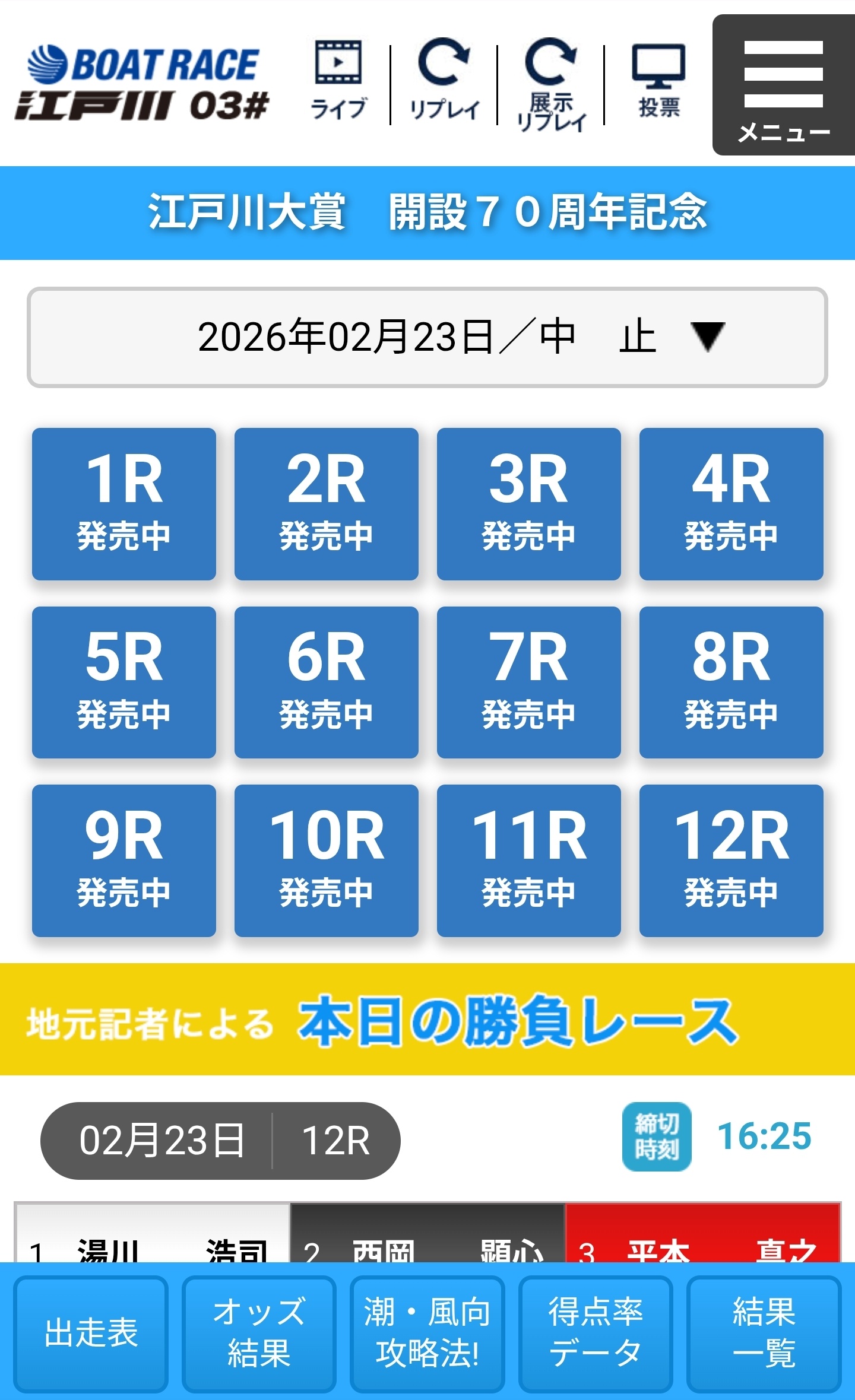Select the 1R race button
The width and height of the screenshot is (855, 1400).
click(x=124, y=503)
